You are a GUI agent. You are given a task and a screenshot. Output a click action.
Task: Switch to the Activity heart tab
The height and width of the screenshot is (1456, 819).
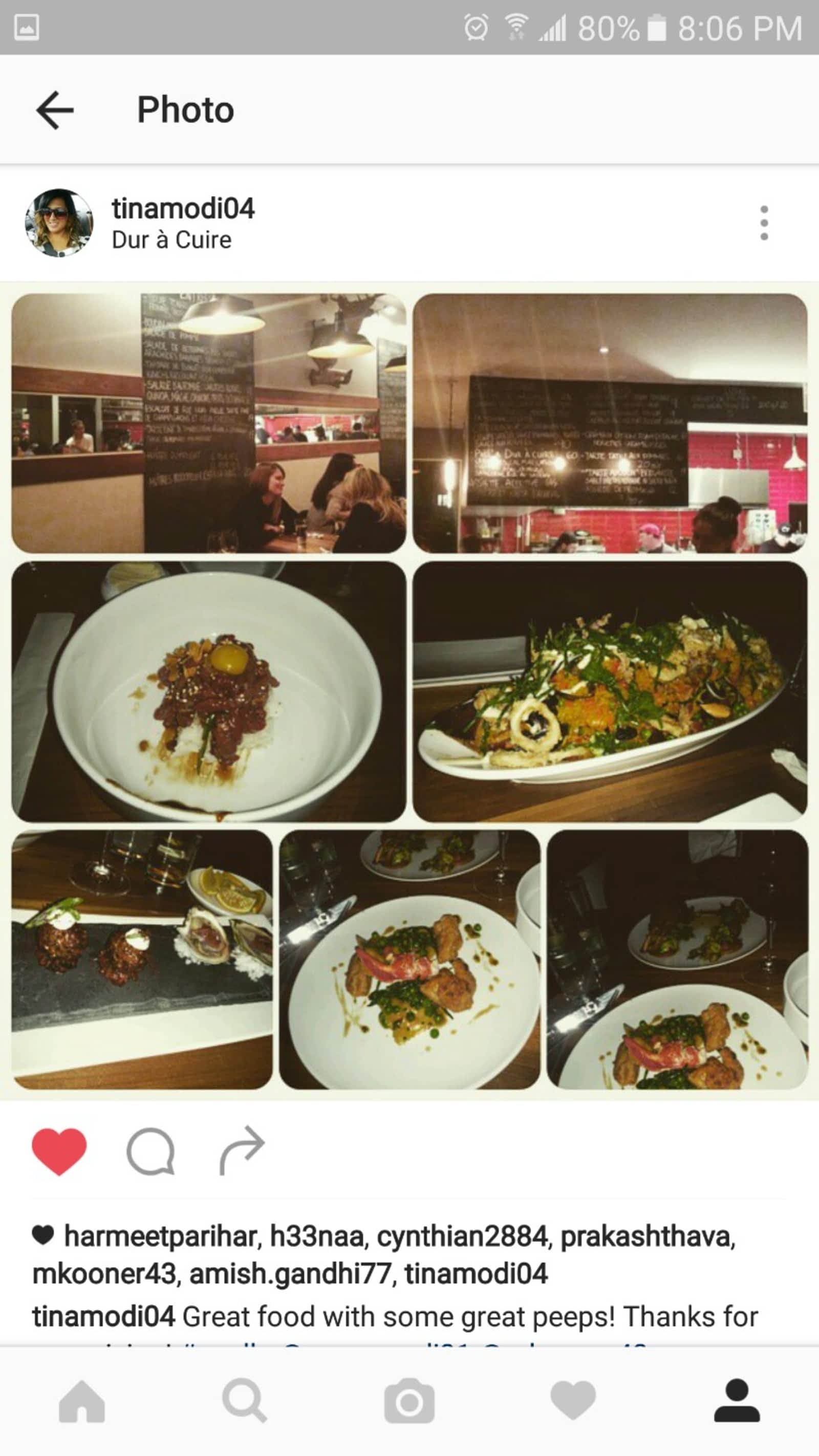coord(573,1401)
